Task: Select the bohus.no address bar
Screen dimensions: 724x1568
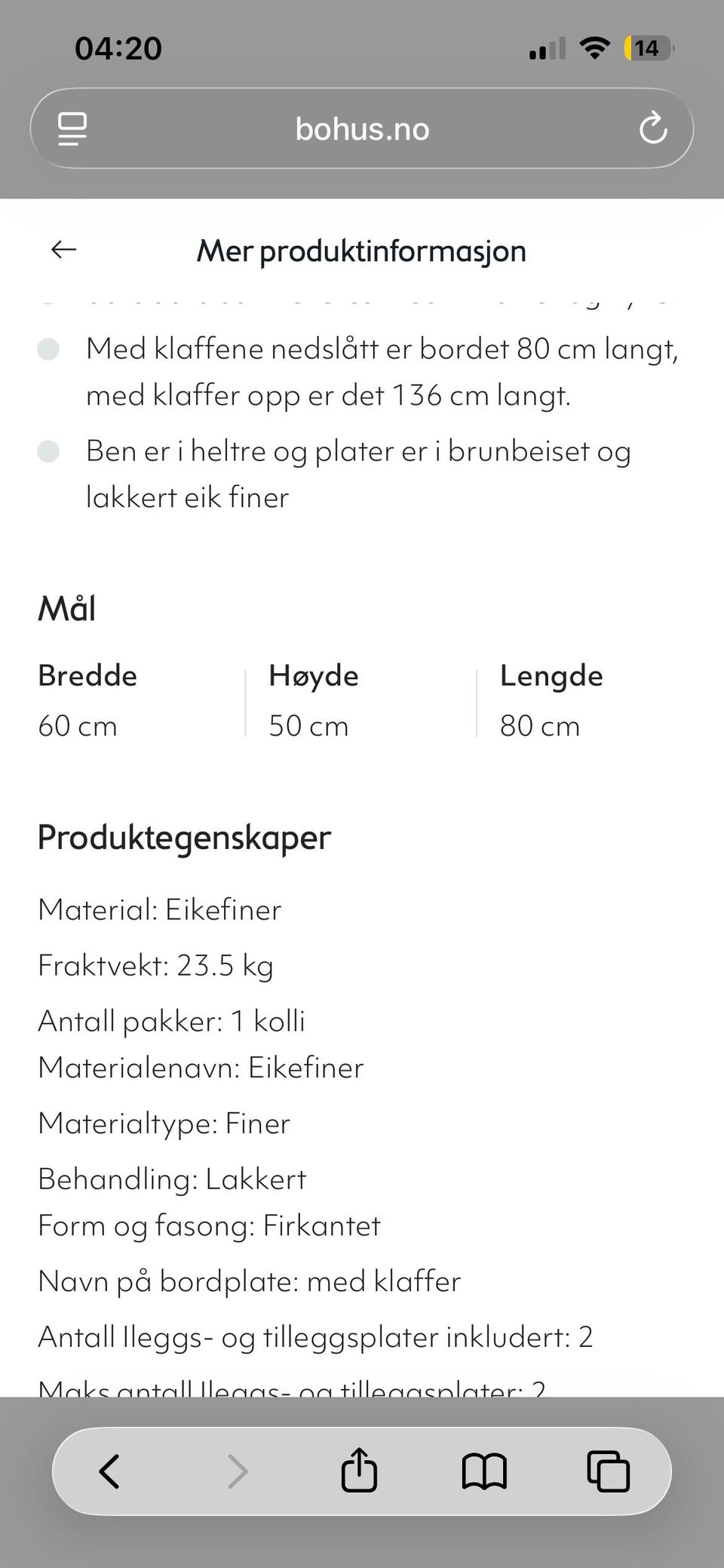Action: coord(362,128)
